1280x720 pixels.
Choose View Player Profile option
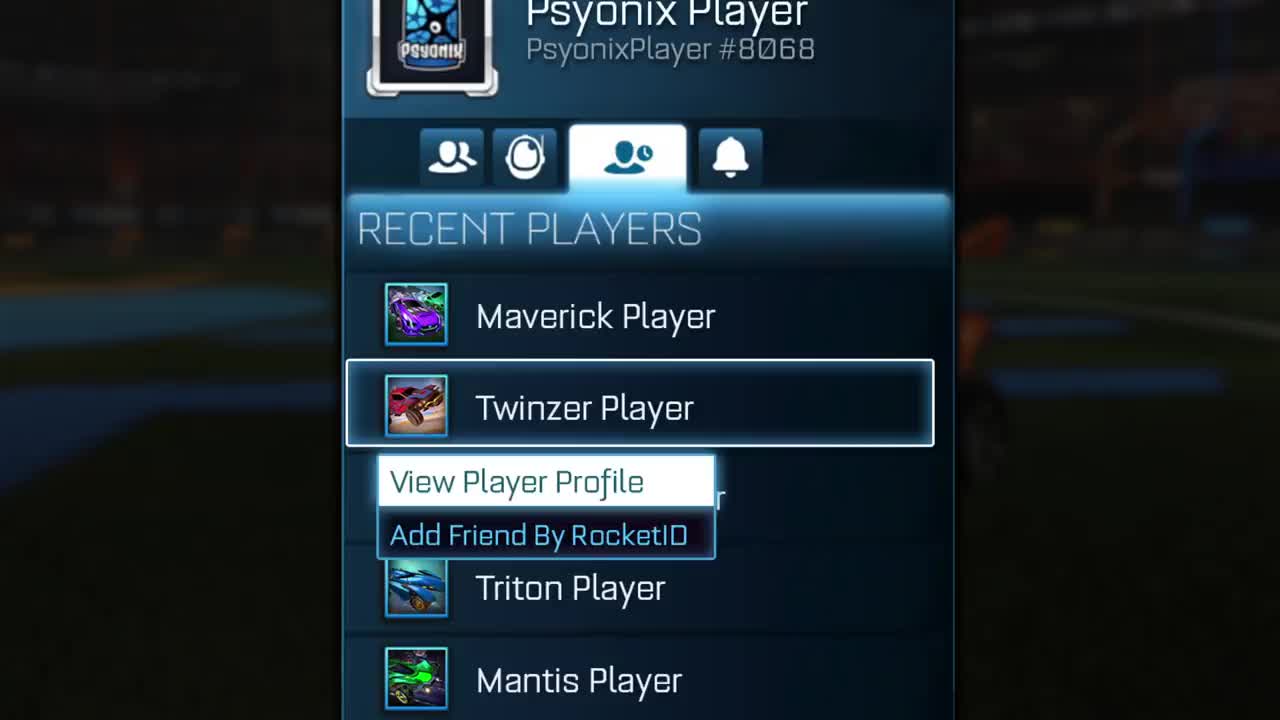(x=546, y=482)
